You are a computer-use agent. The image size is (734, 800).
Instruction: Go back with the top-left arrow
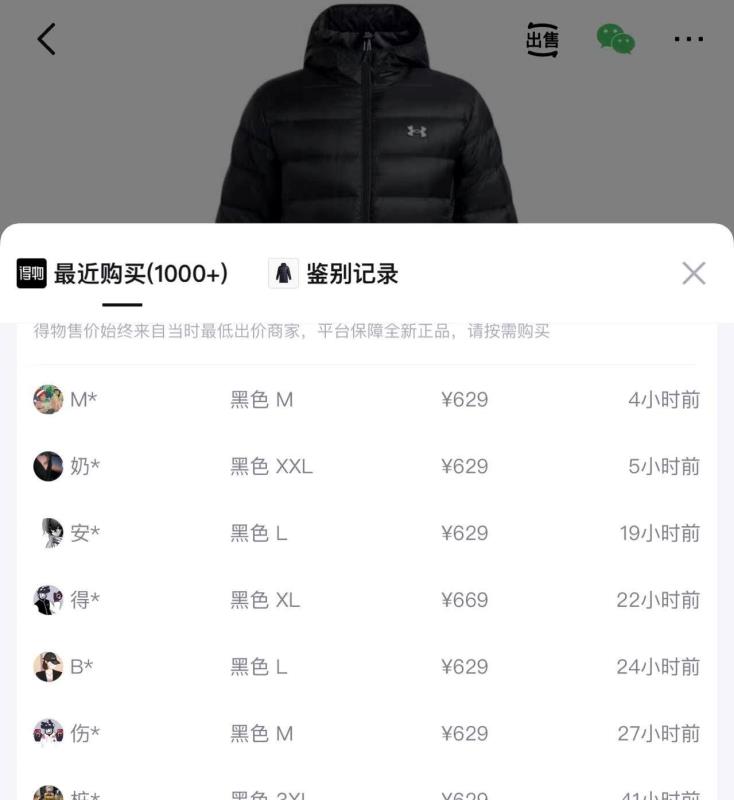[x=46, y=39]
